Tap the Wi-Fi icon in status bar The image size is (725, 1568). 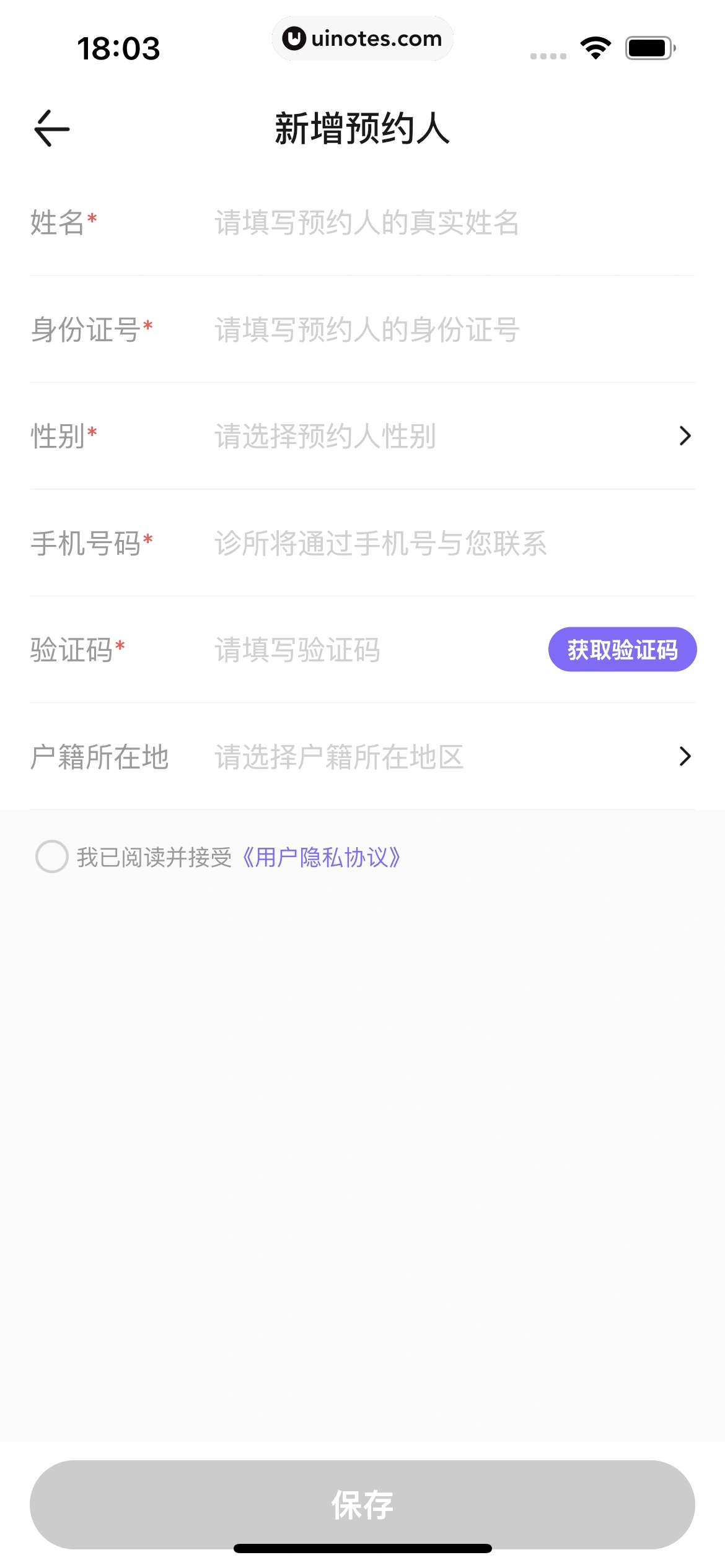pyautogui.click(x=594, y=49)
